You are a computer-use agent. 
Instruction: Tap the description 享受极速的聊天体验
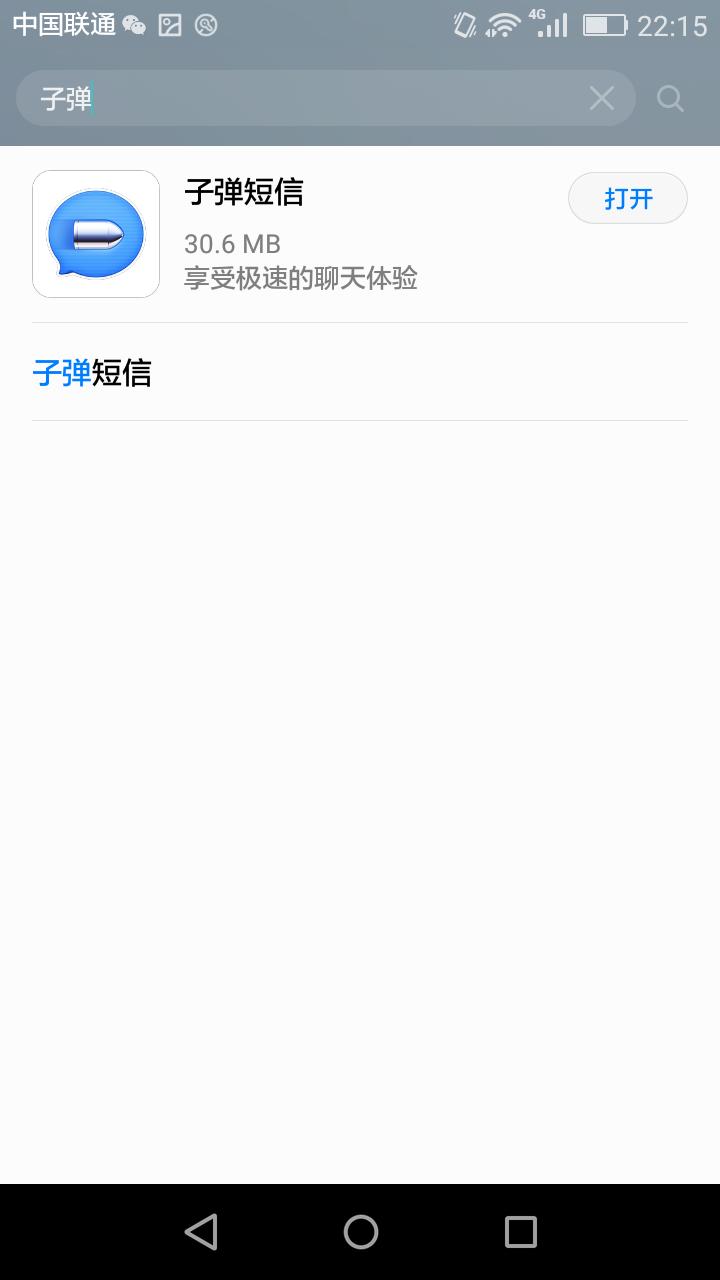[302, 280]
